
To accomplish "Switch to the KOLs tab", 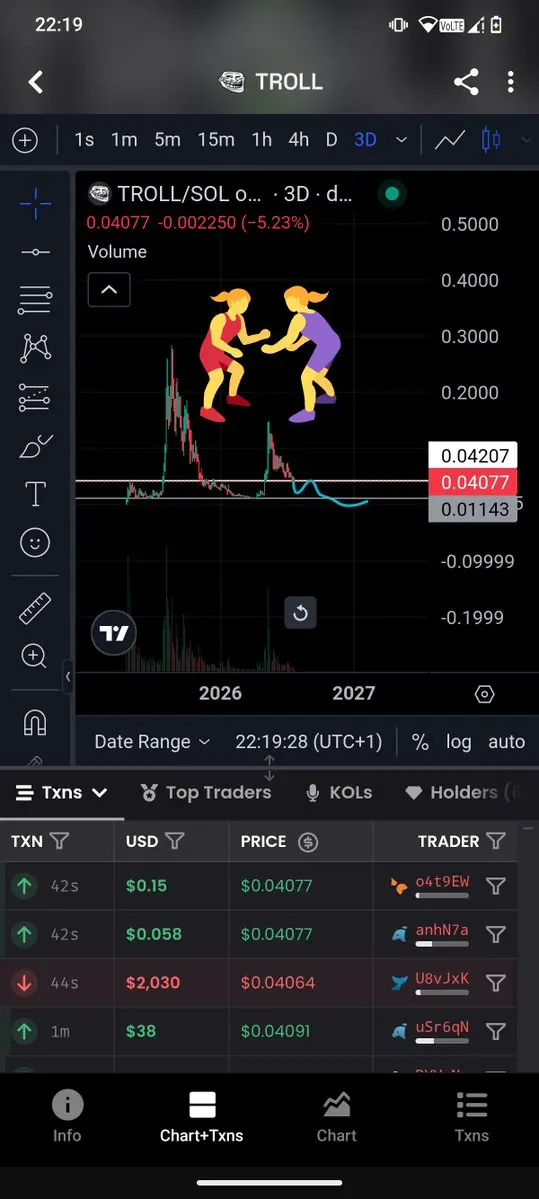I will [339, 793].
